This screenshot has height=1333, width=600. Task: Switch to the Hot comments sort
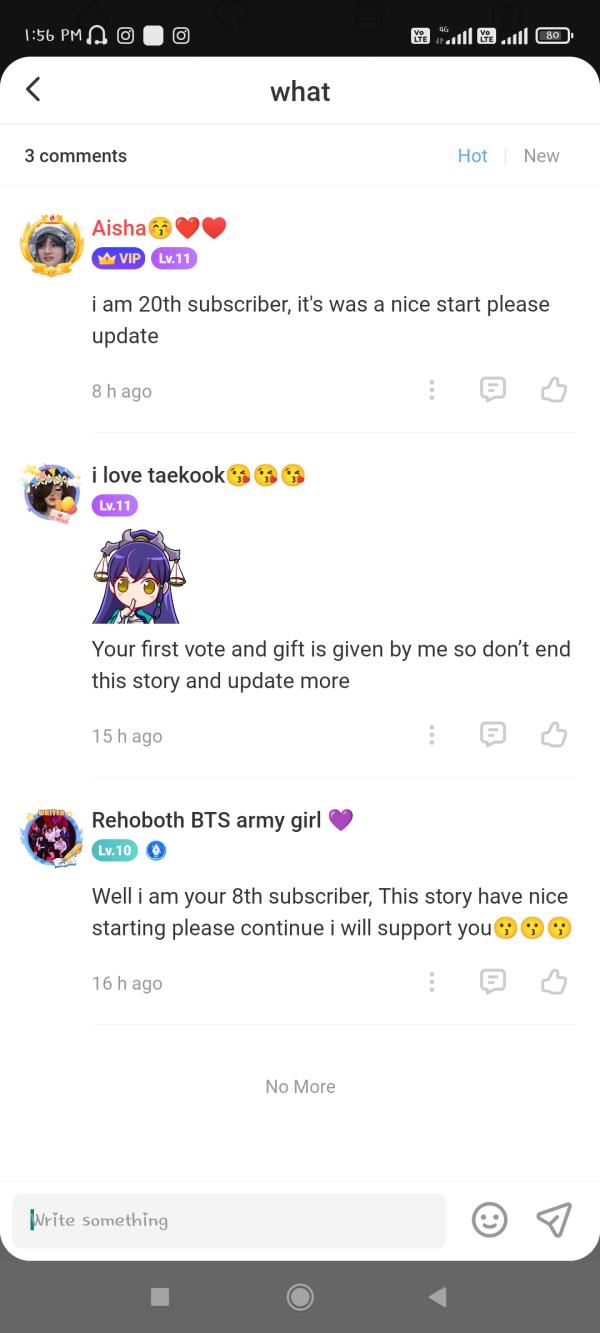pyautogui.click(x=472, y=156)
